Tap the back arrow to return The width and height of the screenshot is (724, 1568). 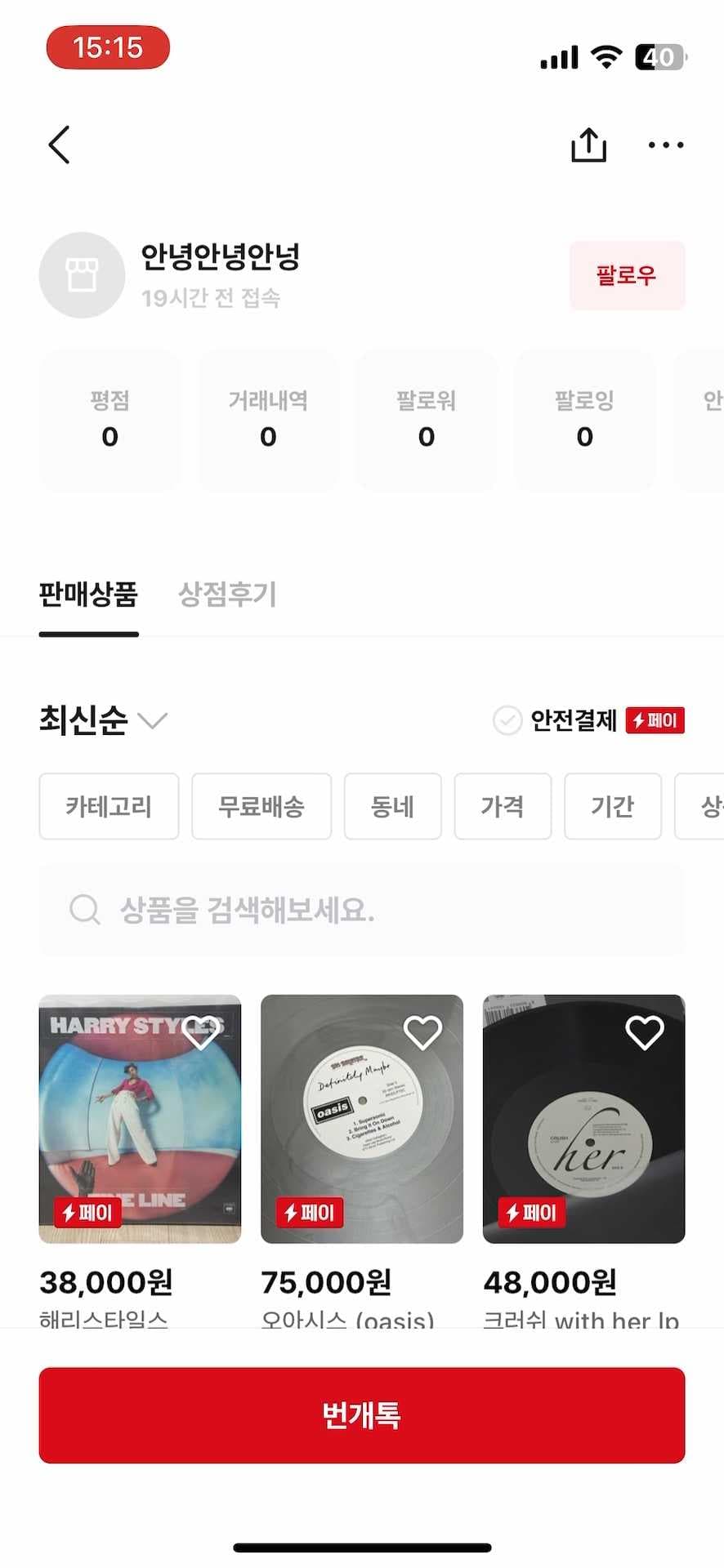pyautogui.click(x=58, y=145)
